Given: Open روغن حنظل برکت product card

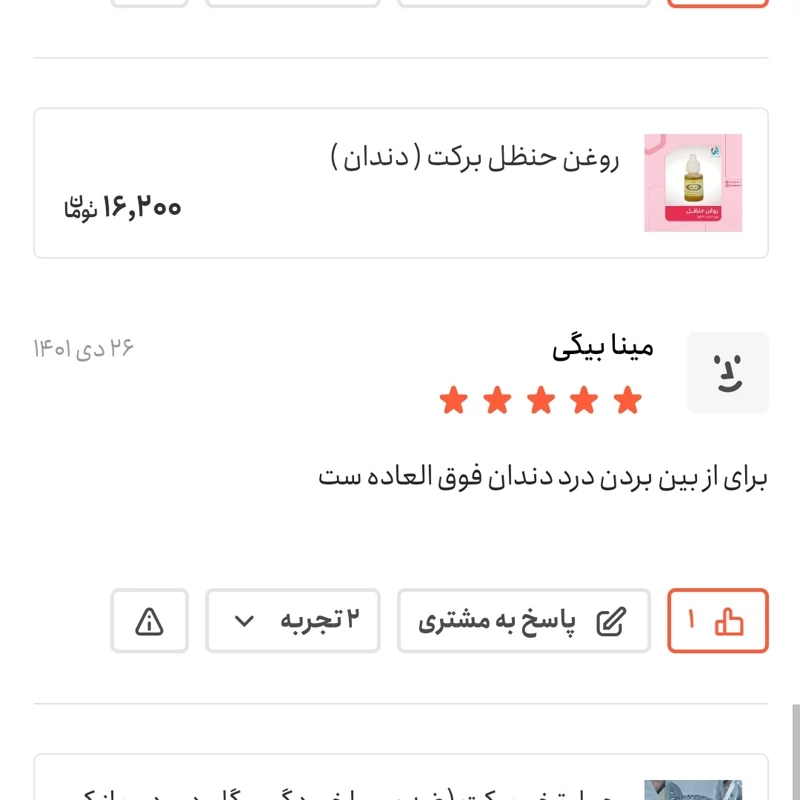Looking at the screenshot, I should coord(400,183).
